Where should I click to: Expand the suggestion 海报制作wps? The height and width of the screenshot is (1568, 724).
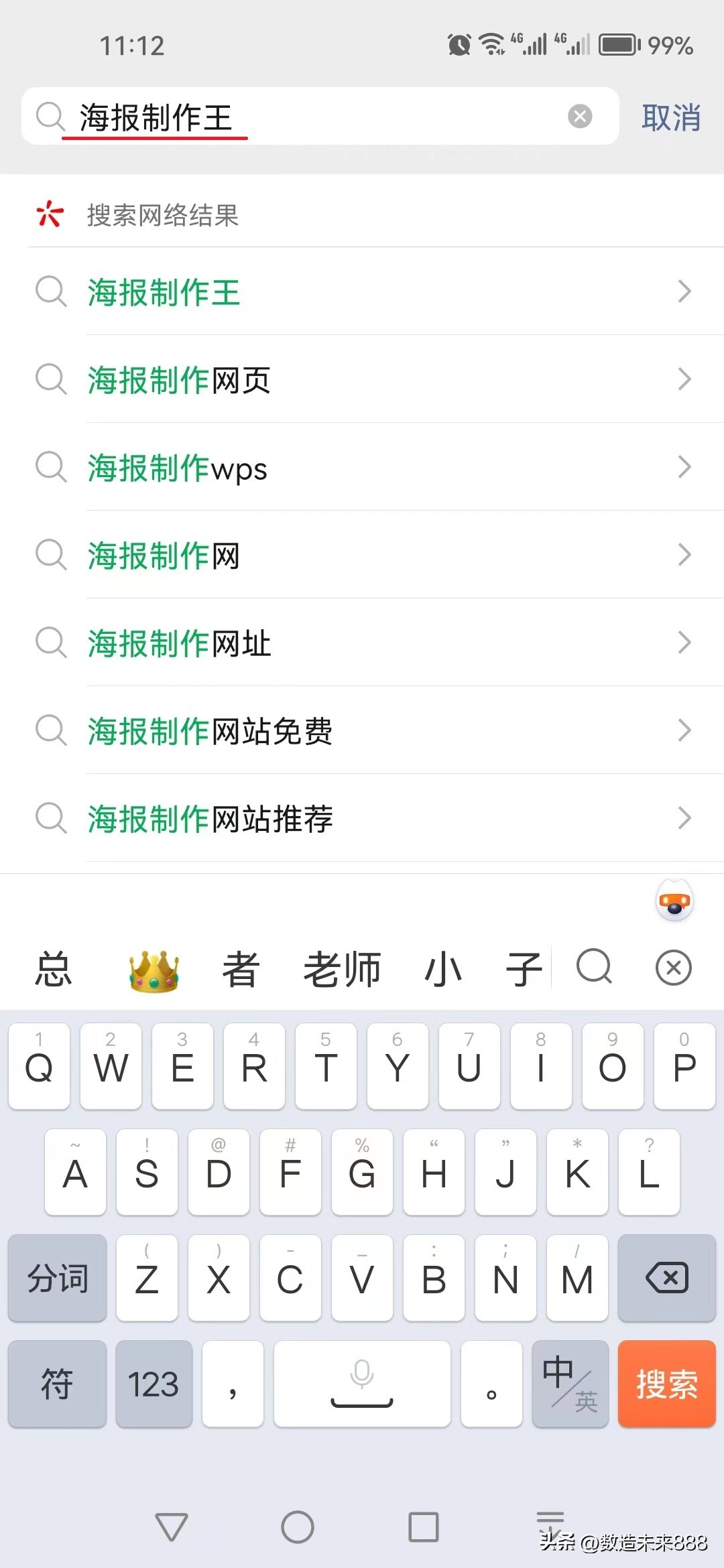pyautogui.click(x=685, y=467)
